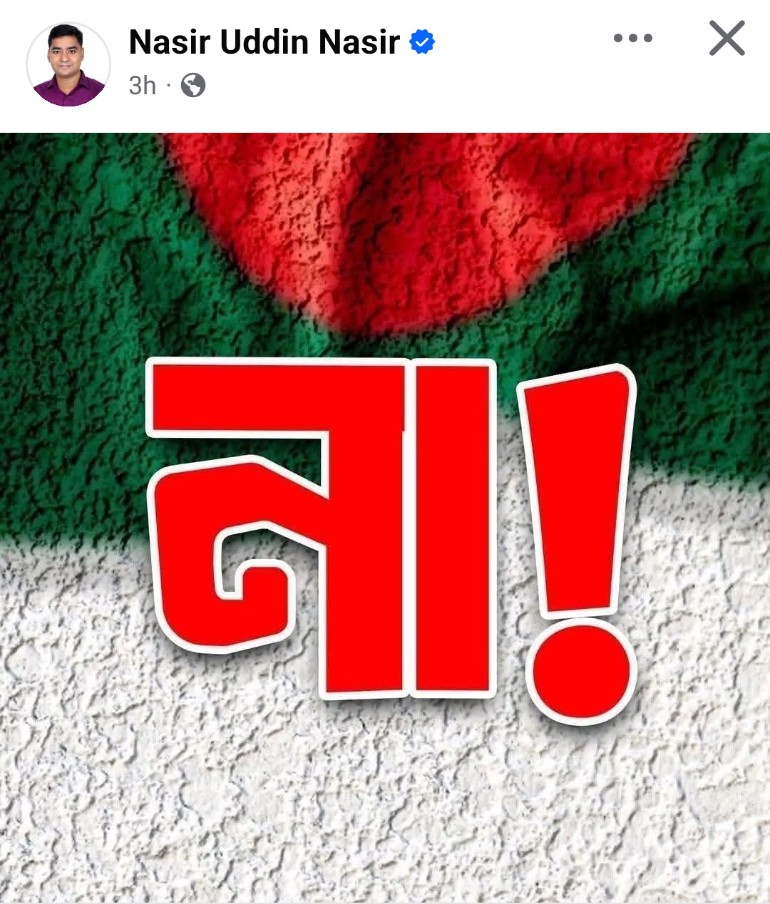Image resolution: width=770 pixels, height=904 pixels.
Task: Open Nasir Uddin Nasir's profile picture
Action: click(68, 64)
